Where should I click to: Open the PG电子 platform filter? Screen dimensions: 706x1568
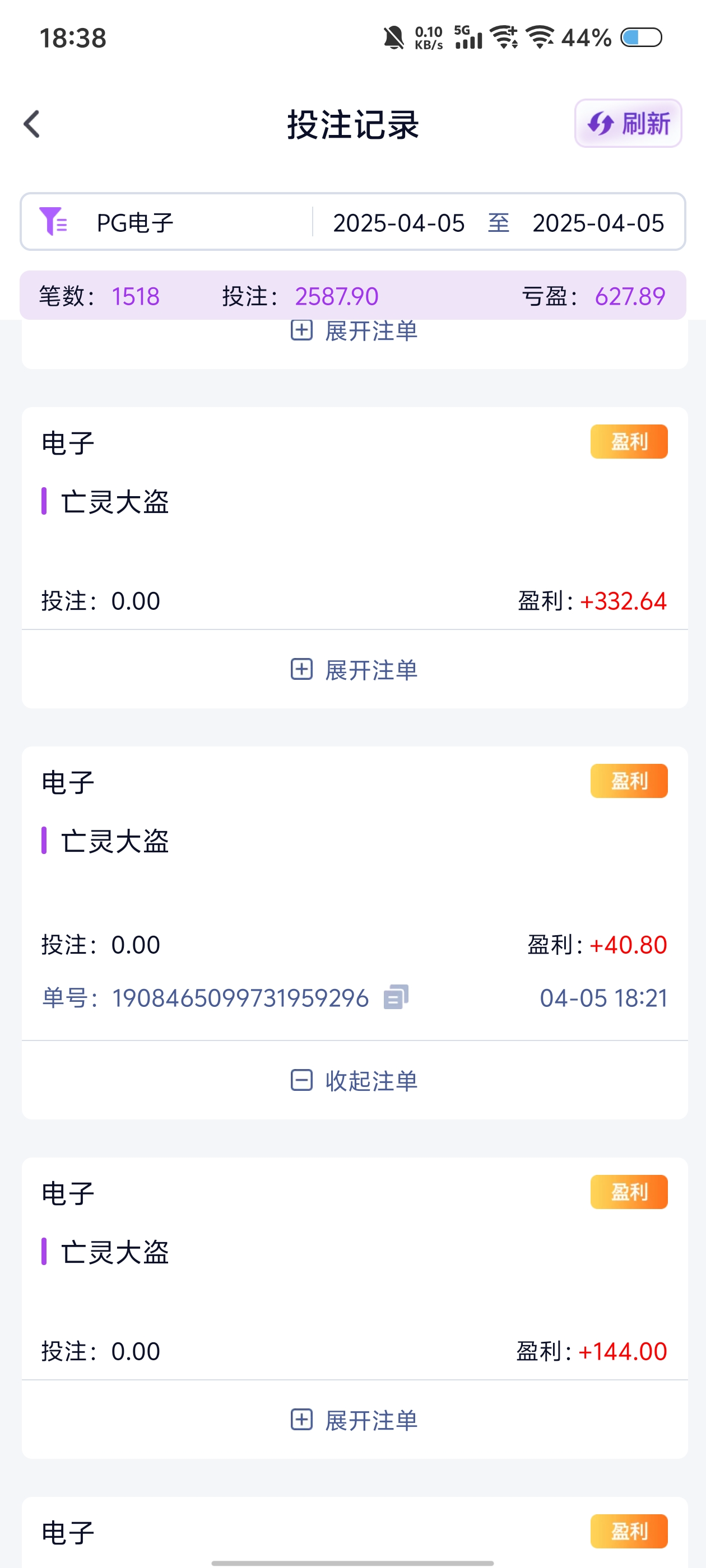pos(134,223)
